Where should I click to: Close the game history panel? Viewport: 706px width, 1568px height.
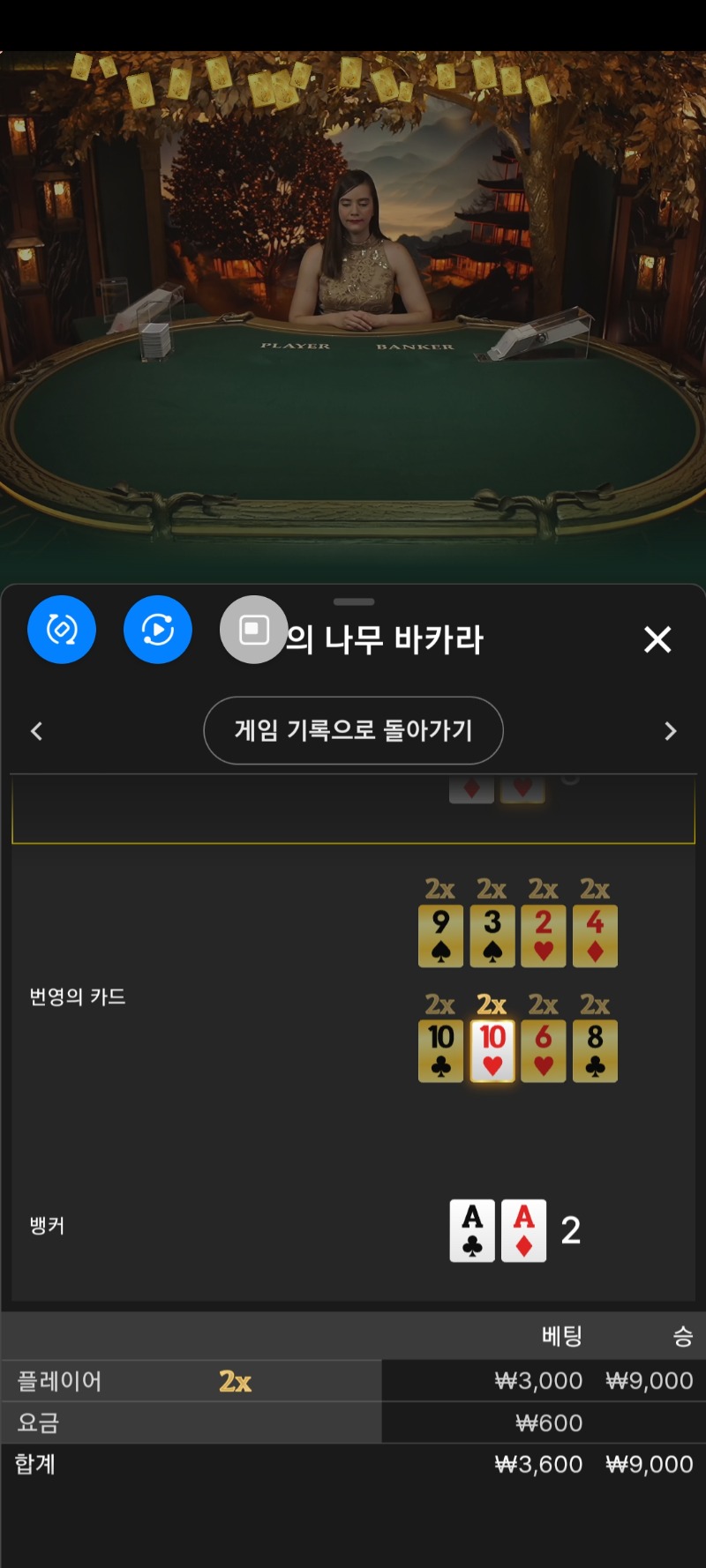pos(657,639)
